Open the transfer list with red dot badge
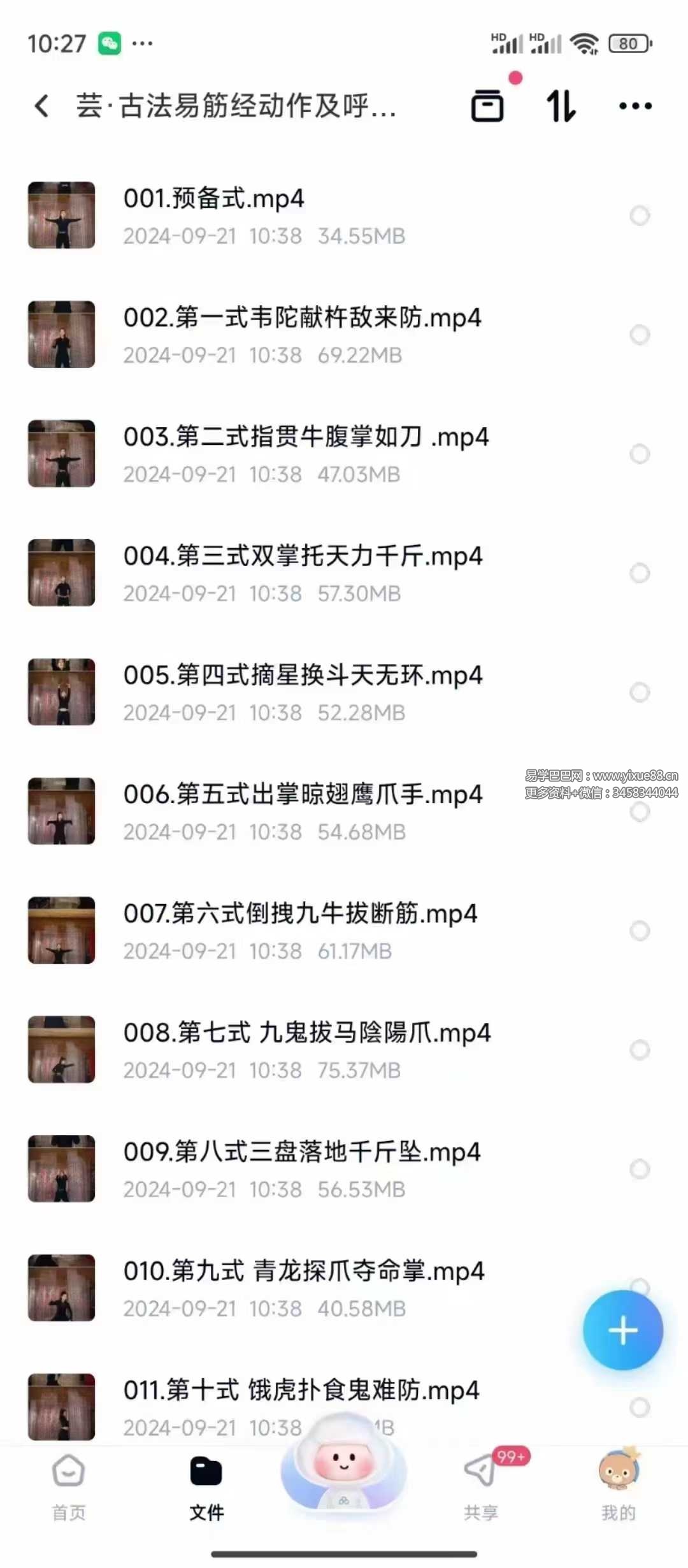Screen dimensions: 688x1568 pyautogui.click(x=487, y=106)
